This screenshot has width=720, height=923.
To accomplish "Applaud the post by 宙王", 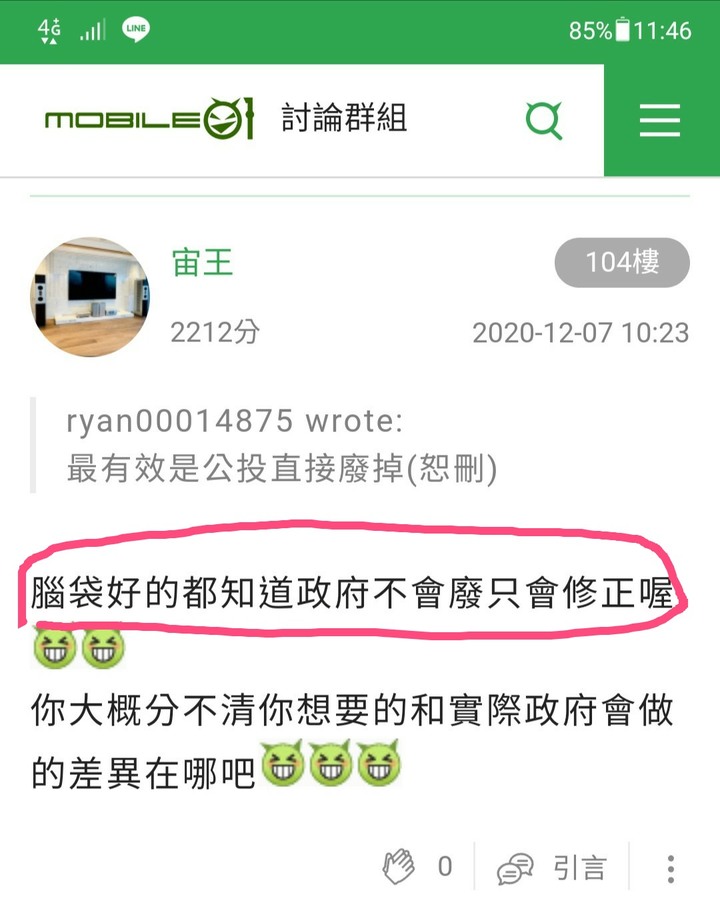I will (400, 866).
